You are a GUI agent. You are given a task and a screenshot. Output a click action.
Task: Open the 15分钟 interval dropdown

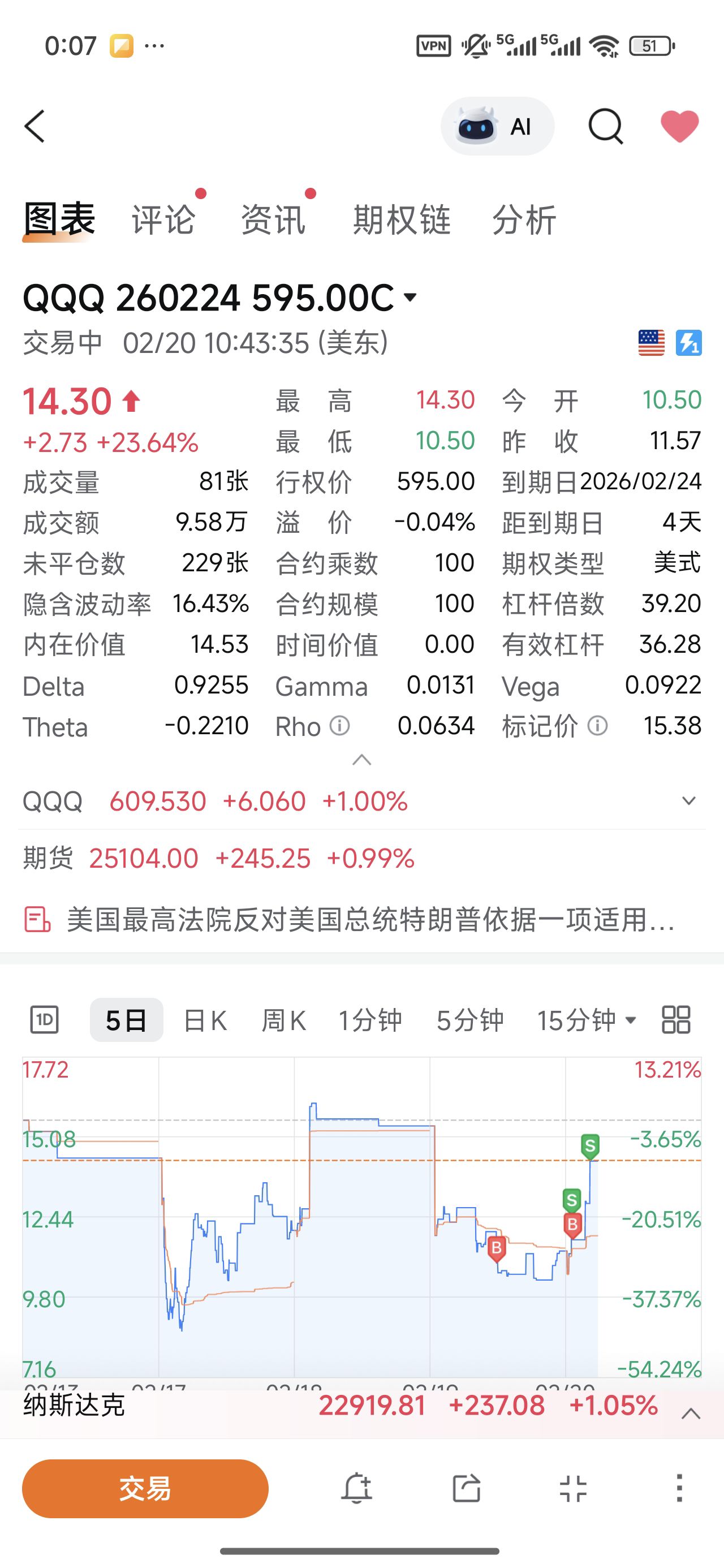(x=587, y=1020)
